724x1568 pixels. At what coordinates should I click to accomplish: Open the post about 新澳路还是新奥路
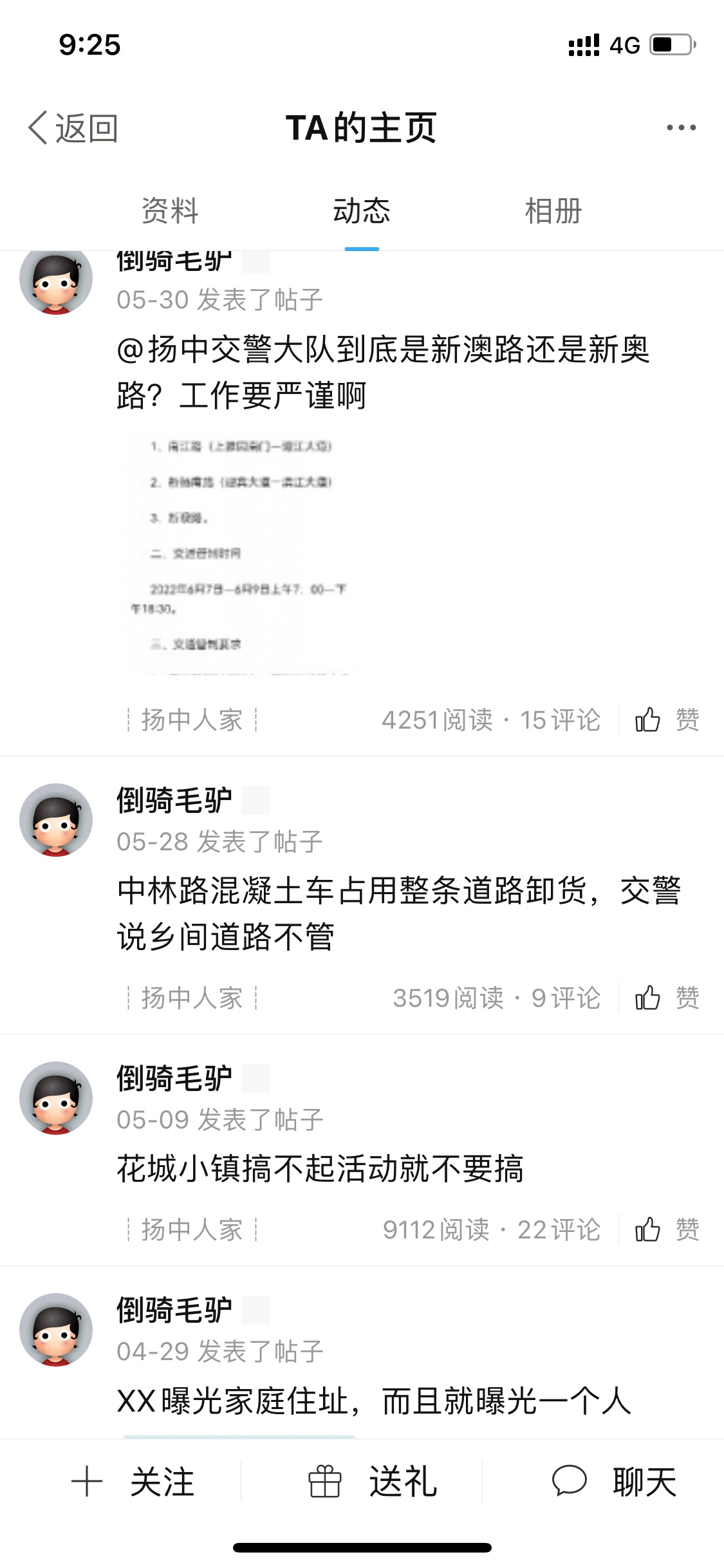[382, 372]
